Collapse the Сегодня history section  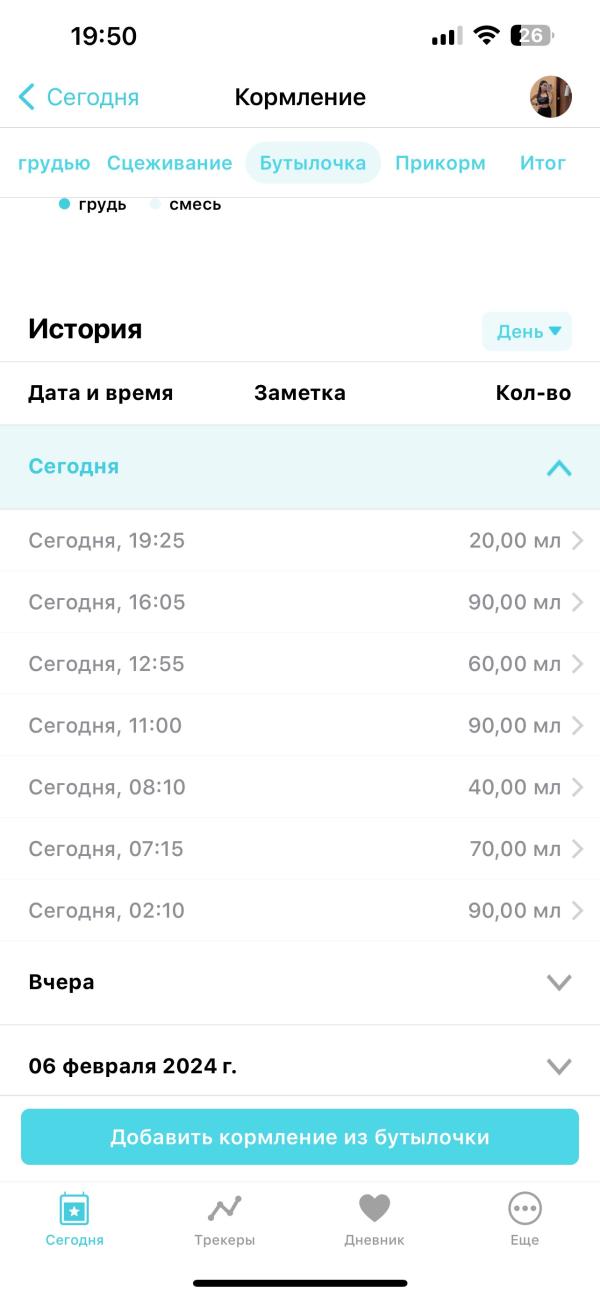(x=558, y=467)
